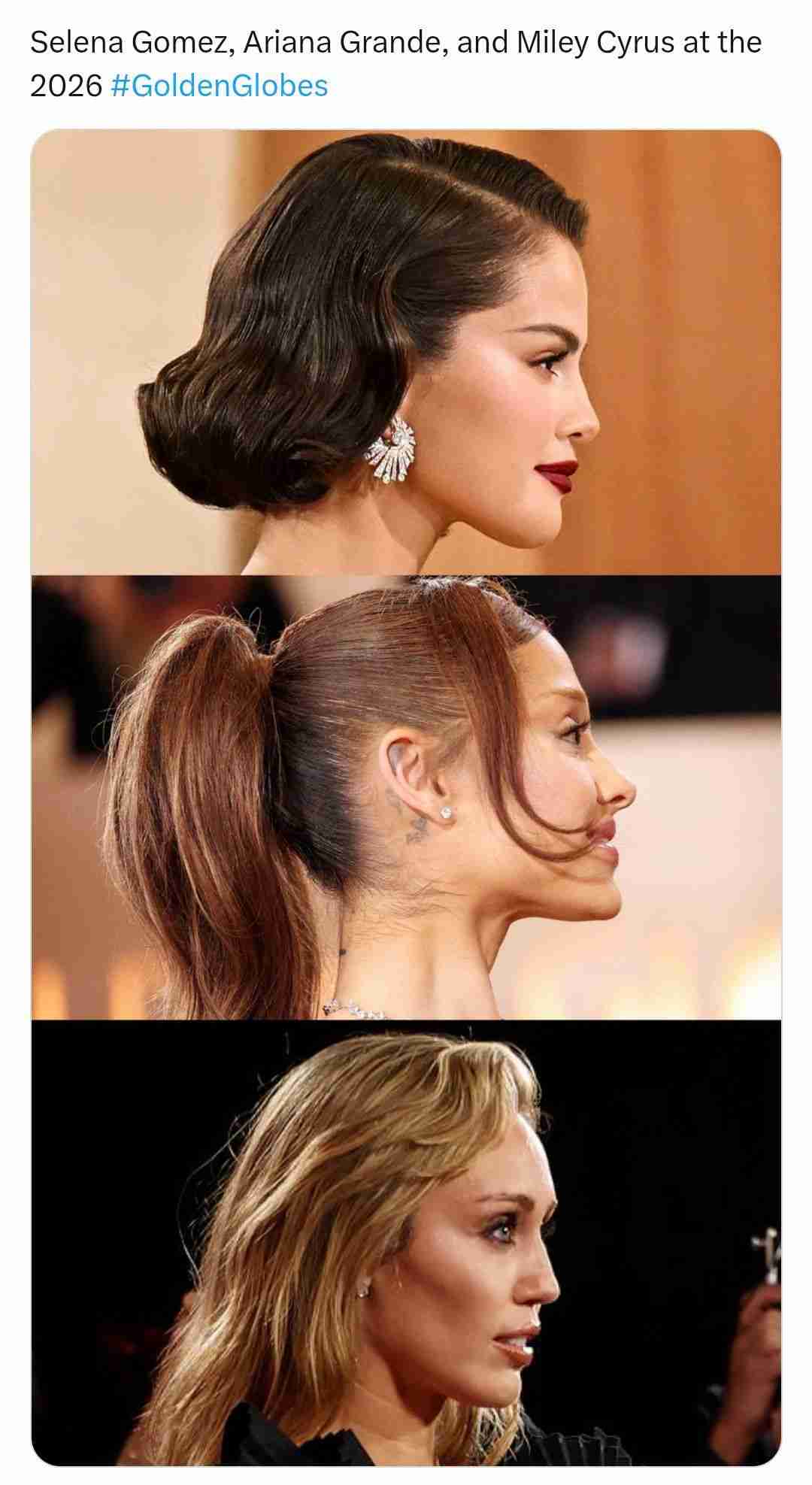Open the #GoldenGlobes hashtag link
This screenshot has height=1485, width=812.
click(x=219, y=86)
